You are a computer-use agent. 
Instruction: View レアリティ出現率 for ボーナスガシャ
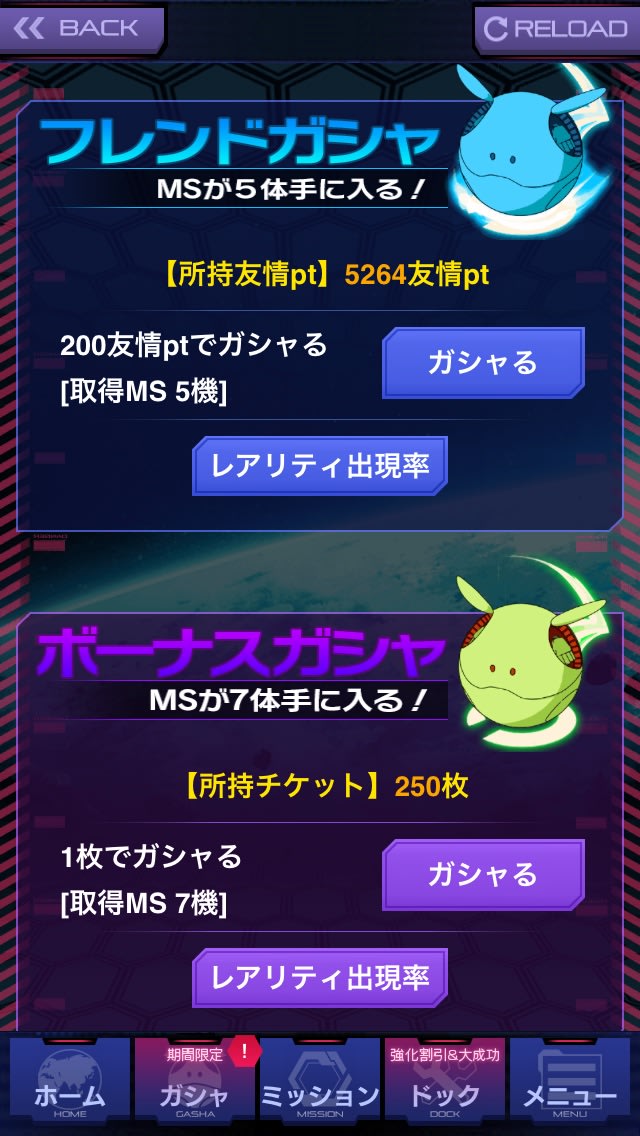point(319,978)
